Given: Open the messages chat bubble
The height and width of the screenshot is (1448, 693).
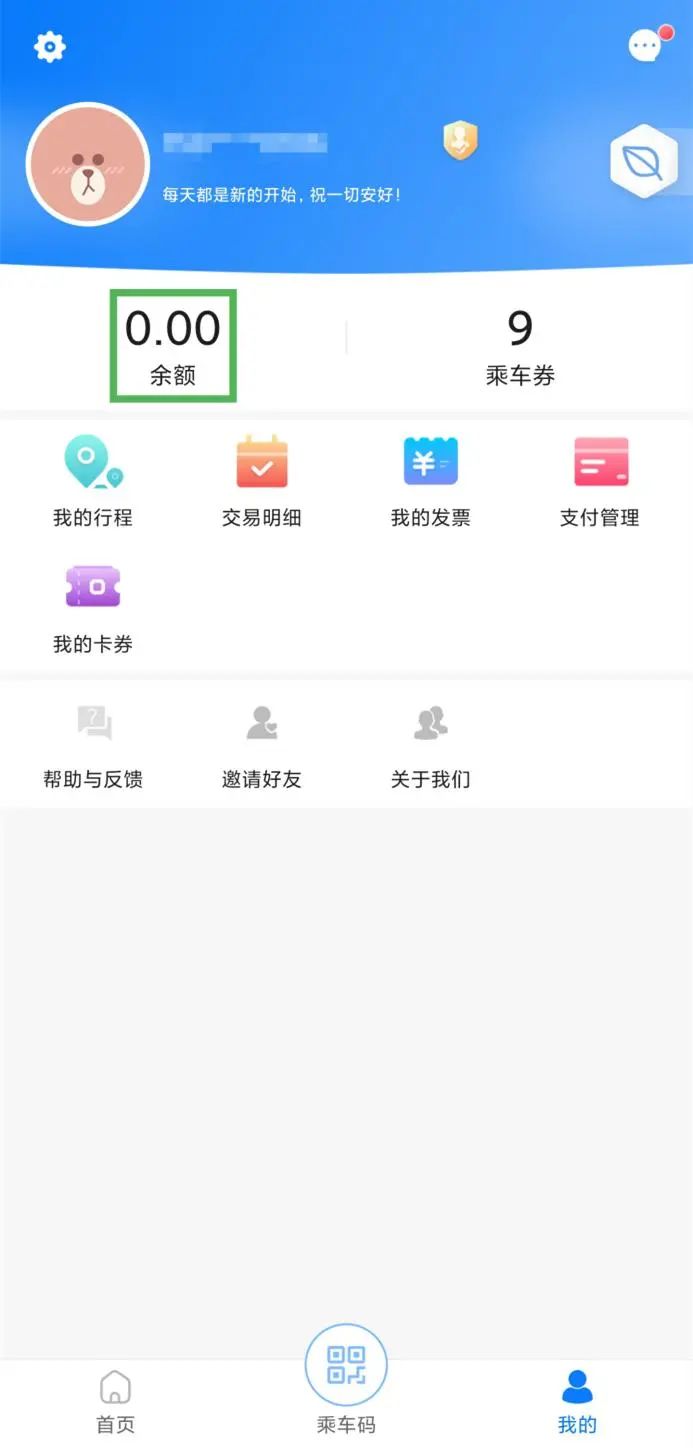Looking at the screenshot, I should coord(645,46).
